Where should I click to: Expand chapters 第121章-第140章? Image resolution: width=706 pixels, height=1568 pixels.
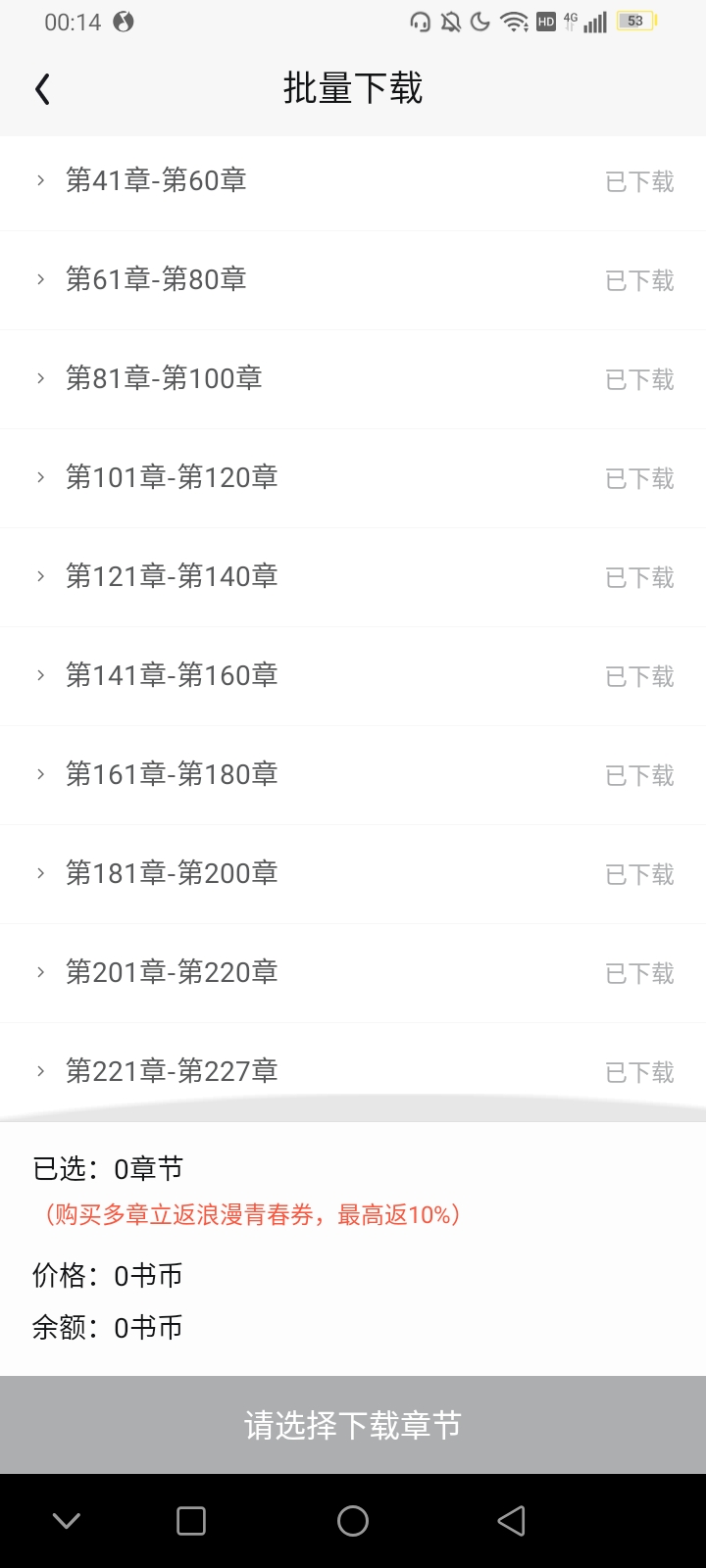pos(353,577)
